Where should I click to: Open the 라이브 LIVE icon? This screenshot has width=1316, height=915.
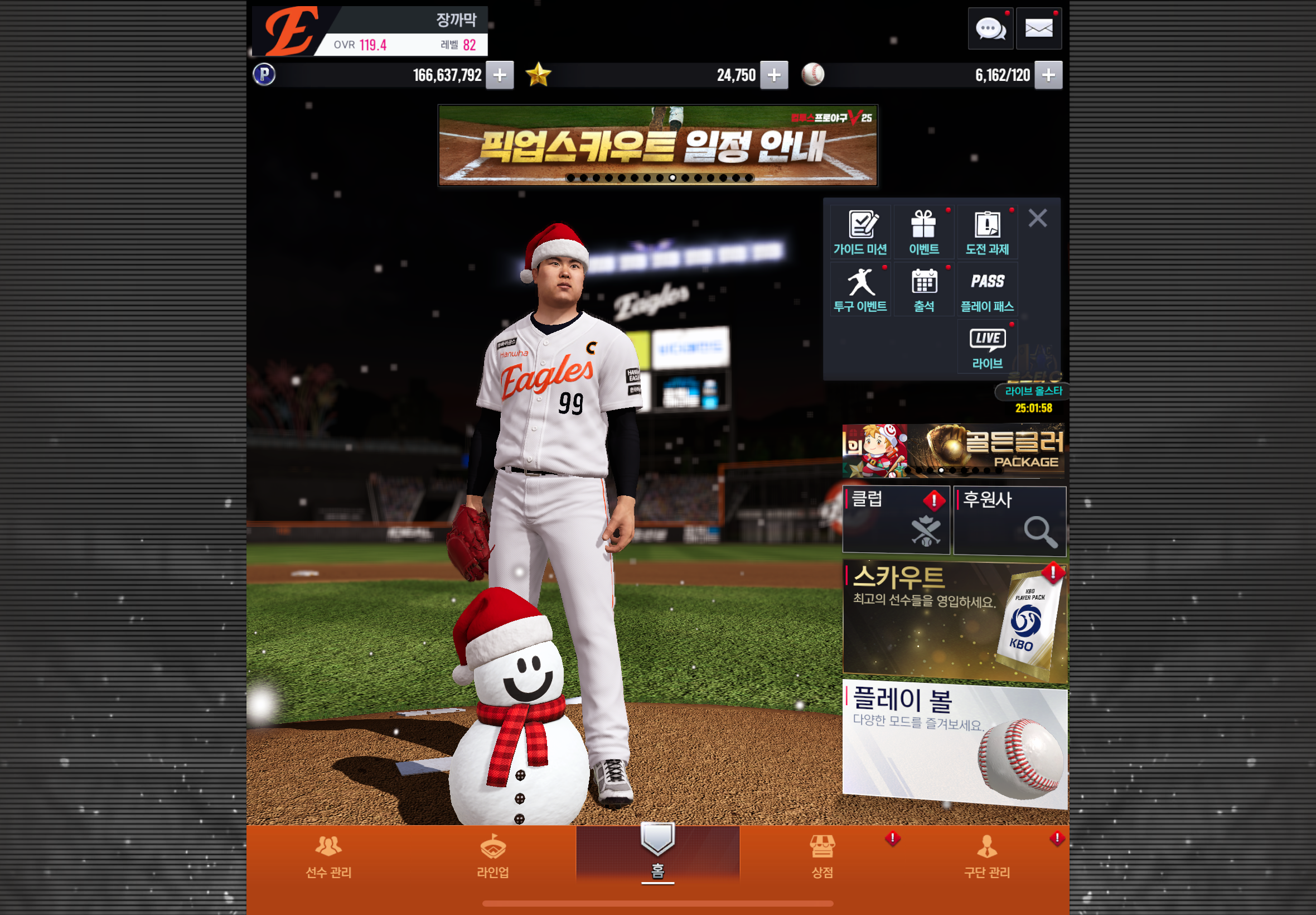(x=986, y=347)
